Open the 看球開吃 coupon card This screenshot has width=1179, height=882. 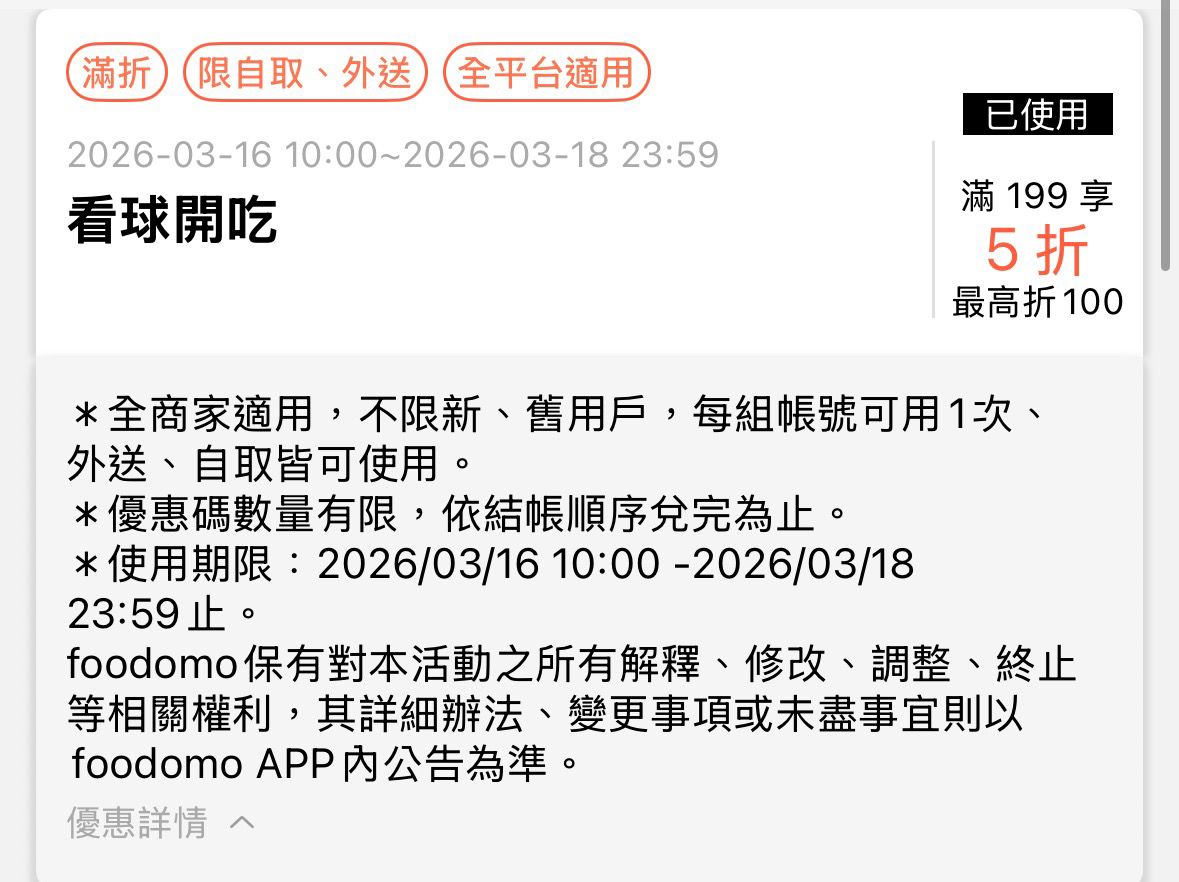coord(590,182)
